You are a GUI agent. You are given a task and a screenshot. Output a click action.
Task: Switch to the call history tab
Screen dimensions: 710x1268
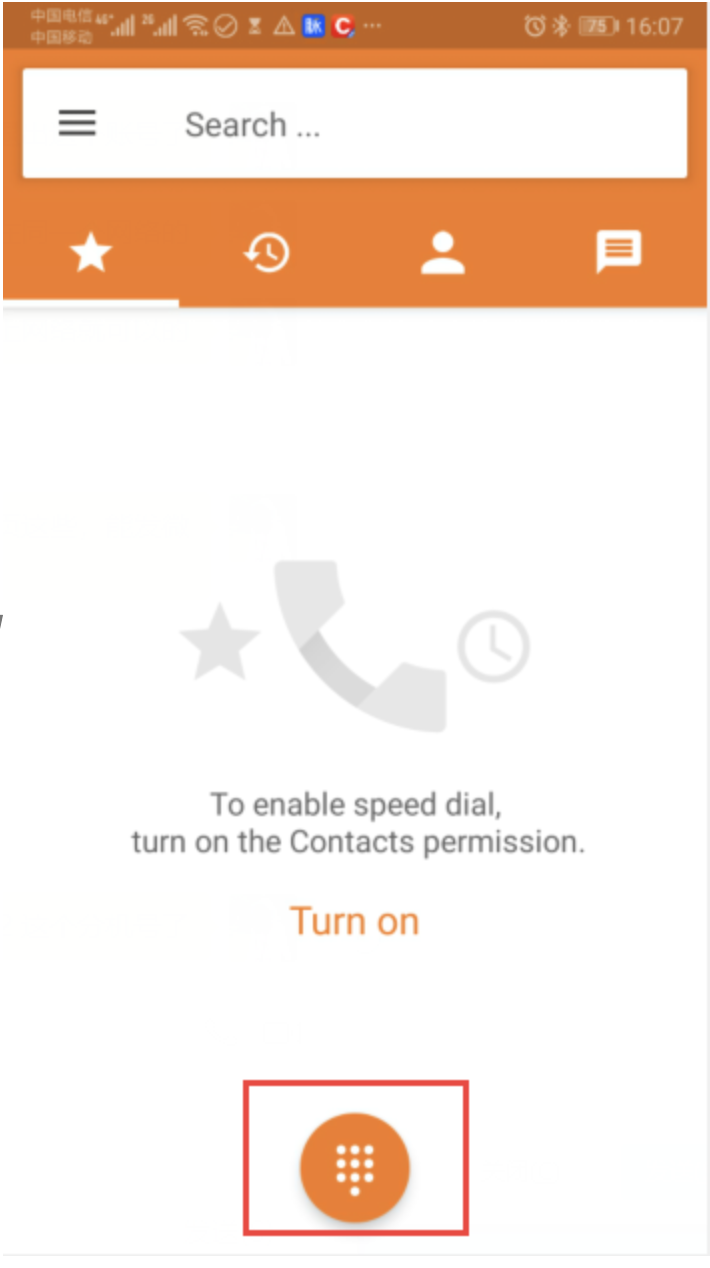(267, 252)
